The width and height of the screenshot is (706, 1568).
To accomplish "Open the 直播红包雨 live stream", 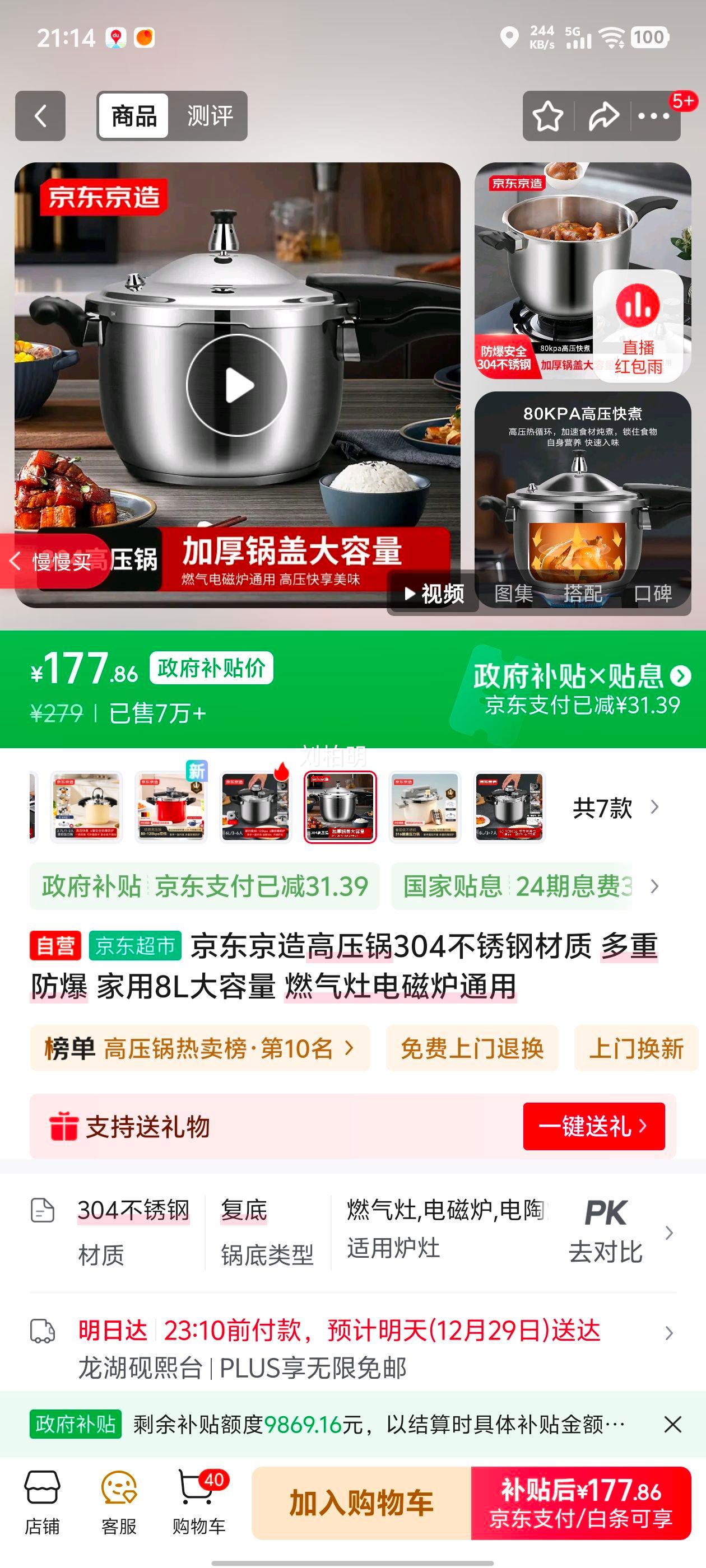I will pyautogui.click(x=637, y=327).
